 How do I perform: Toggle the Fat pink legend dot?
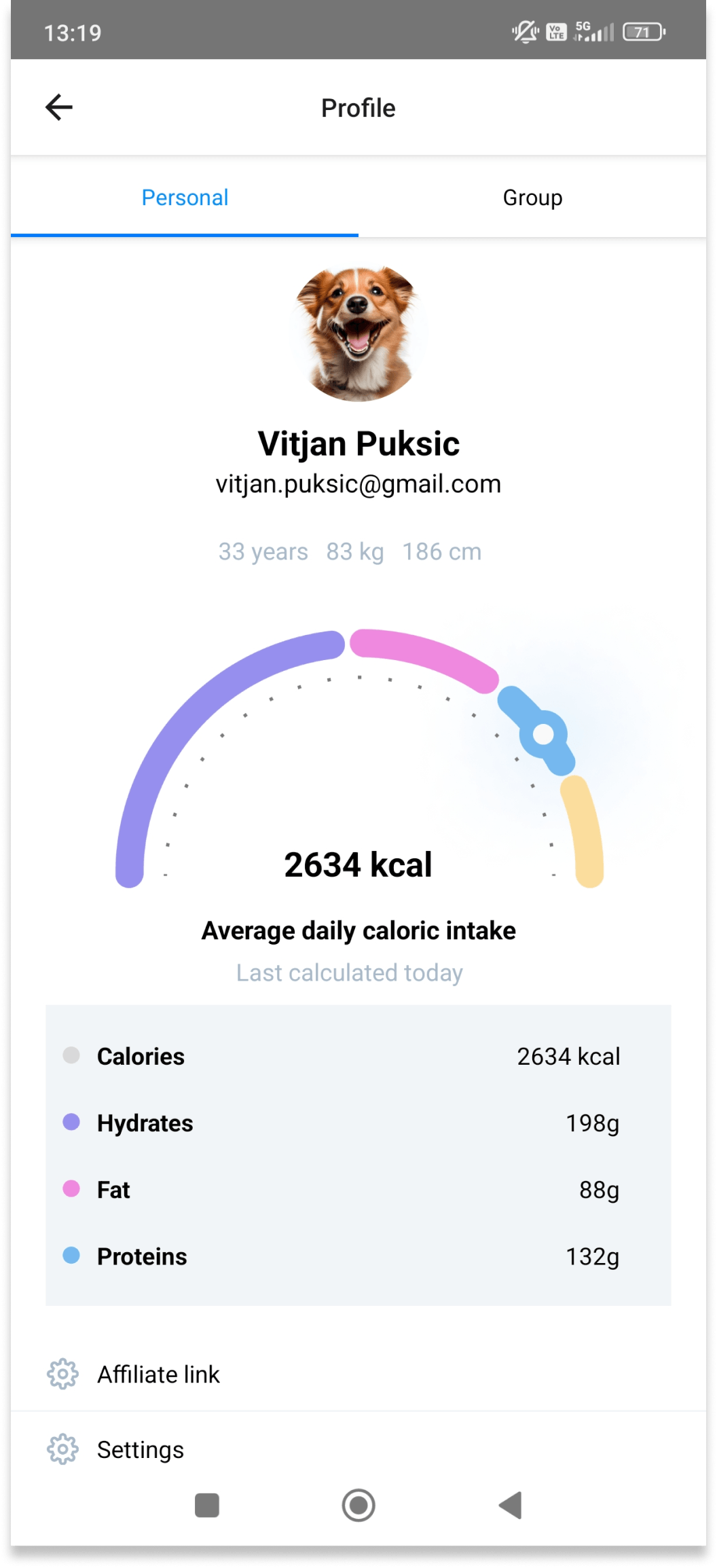71,1189
